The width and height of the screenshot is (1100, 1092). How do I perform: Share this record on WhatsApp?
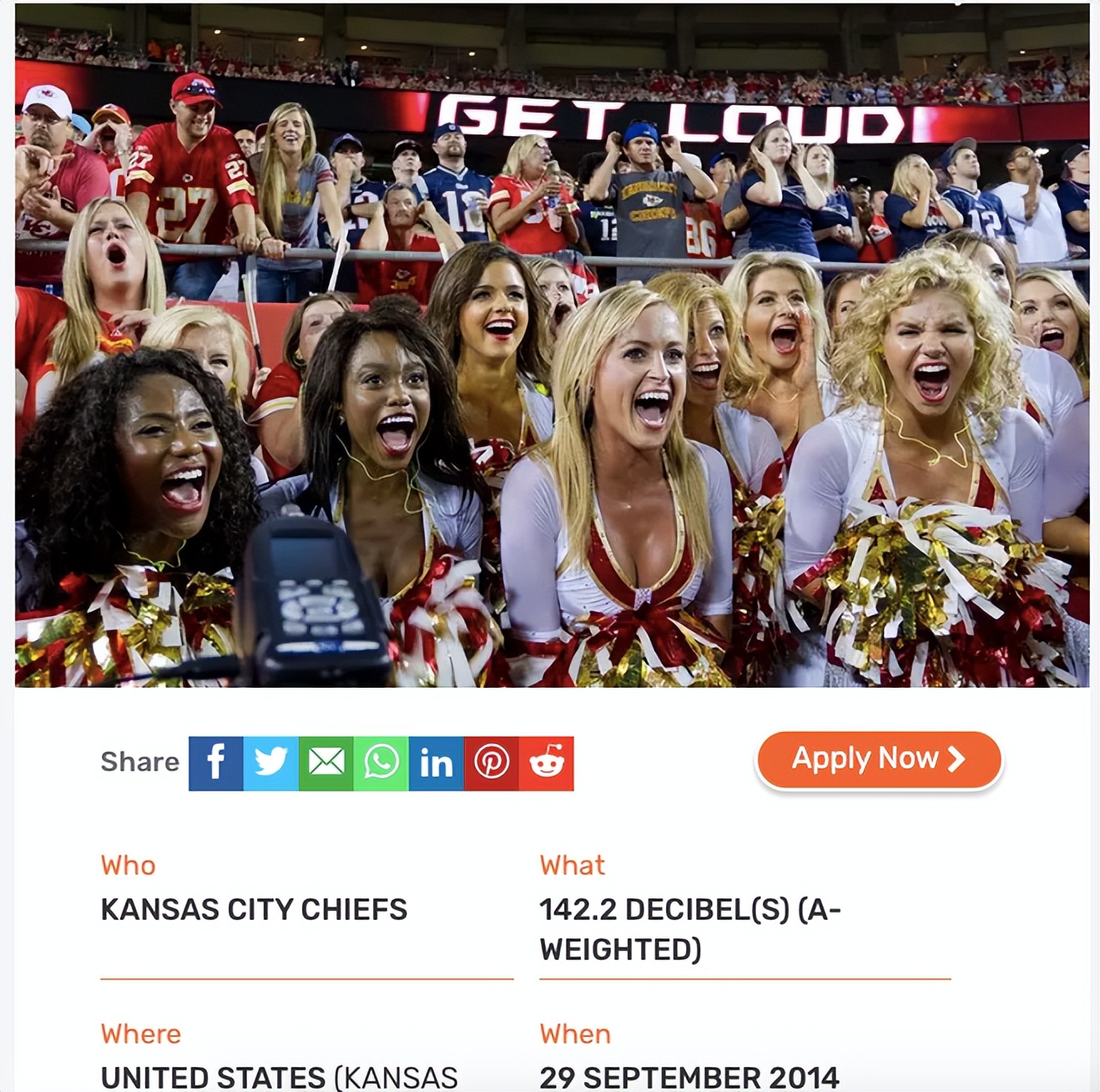[x=381, y=763]
